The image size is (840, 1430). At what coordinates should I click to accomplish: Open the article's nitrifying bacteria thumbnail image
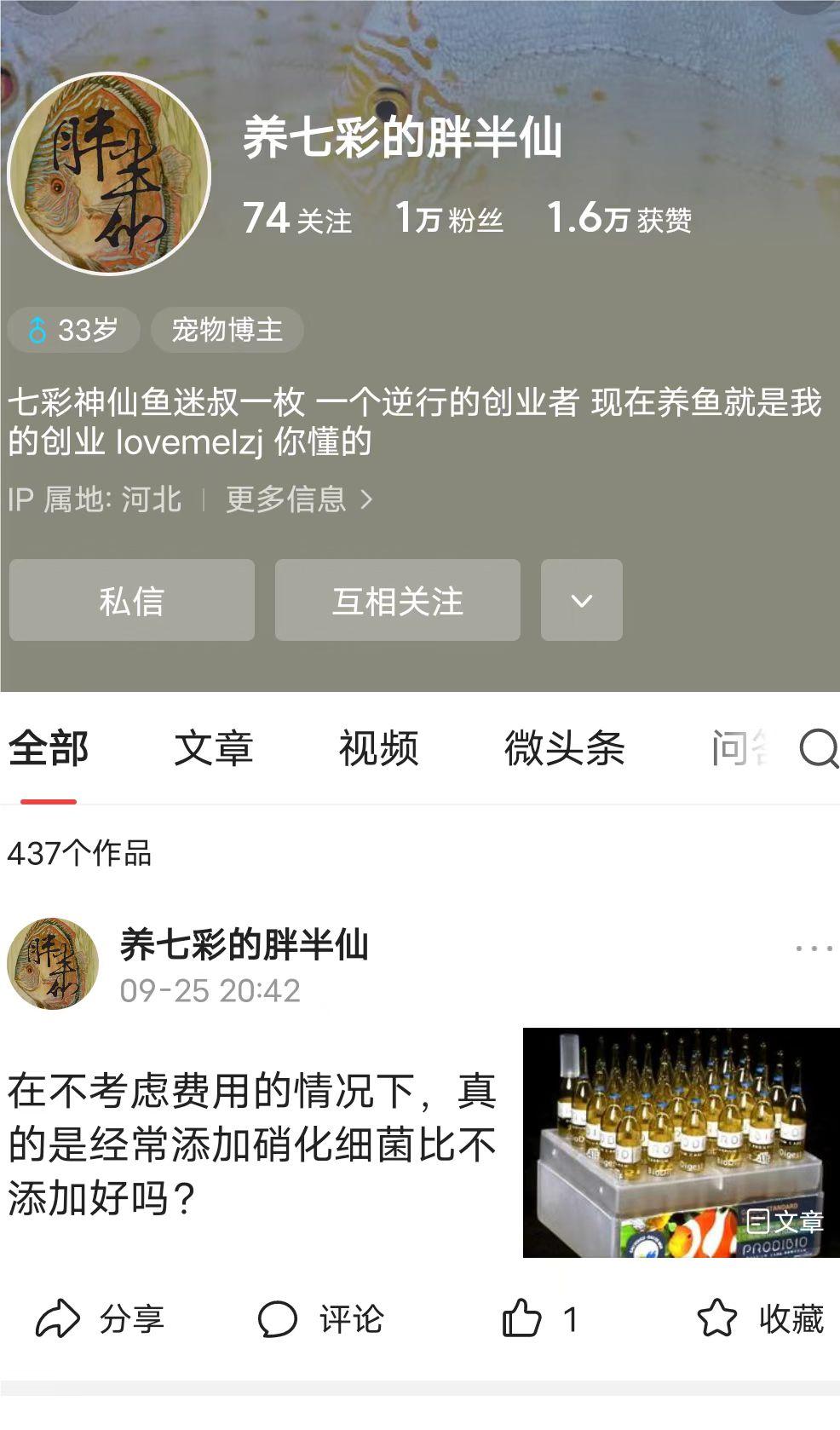681,1142
